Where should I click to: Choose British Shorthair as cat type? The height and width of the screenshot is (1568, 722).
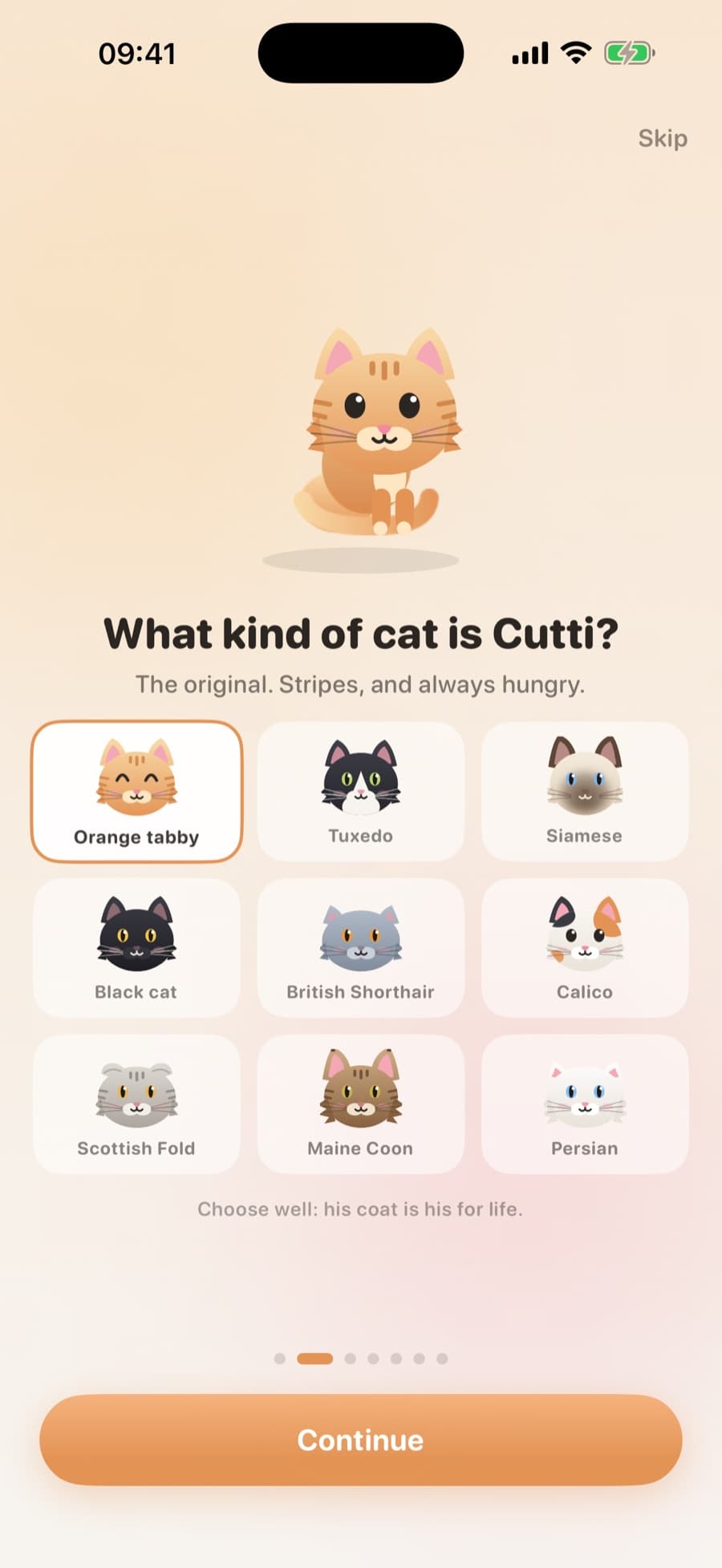click(360, 948)
